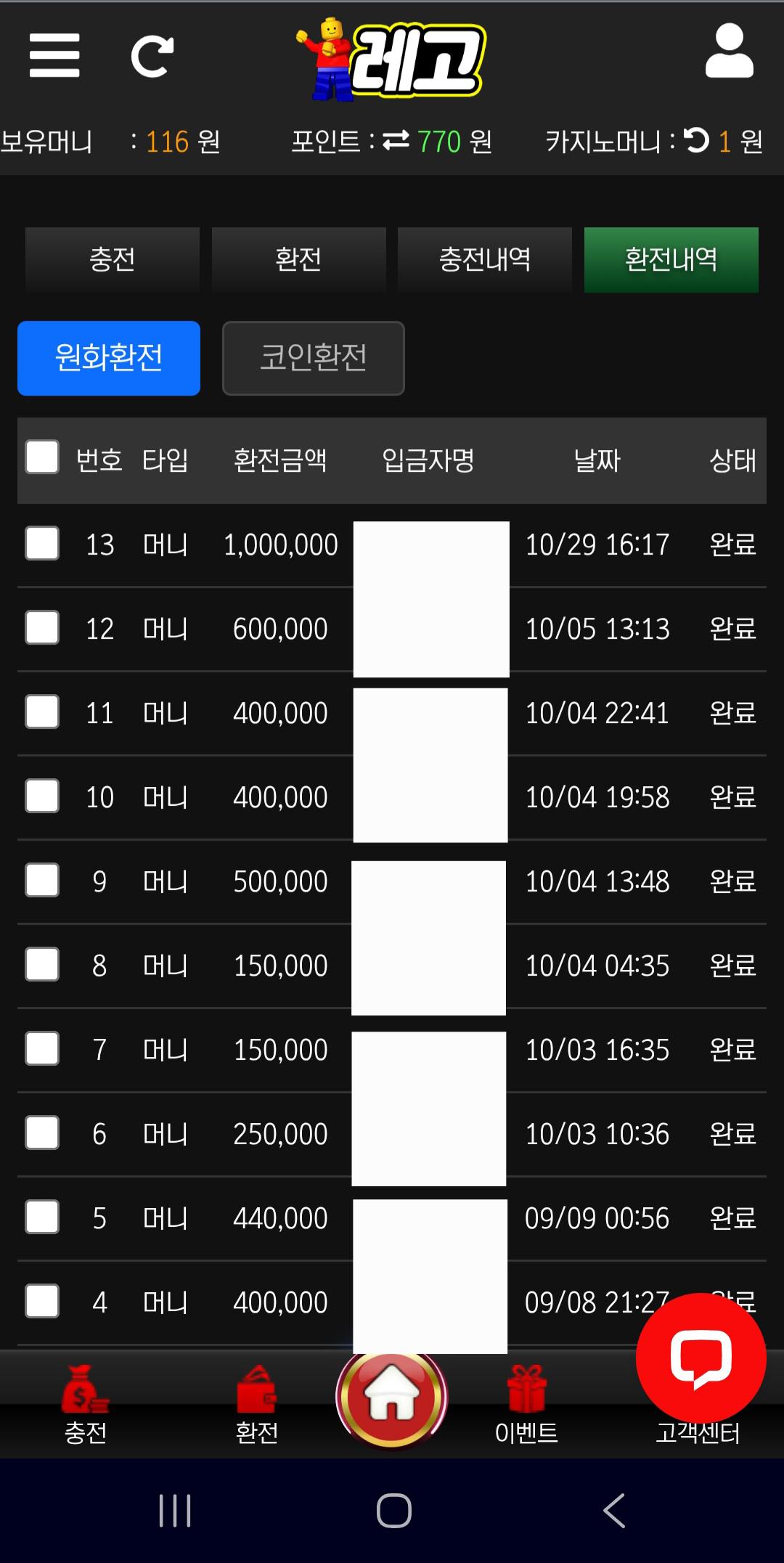The height and width of the screenshot is (1563, 784).
Task: Refresh casino money balance
Action: pos(696,140)
